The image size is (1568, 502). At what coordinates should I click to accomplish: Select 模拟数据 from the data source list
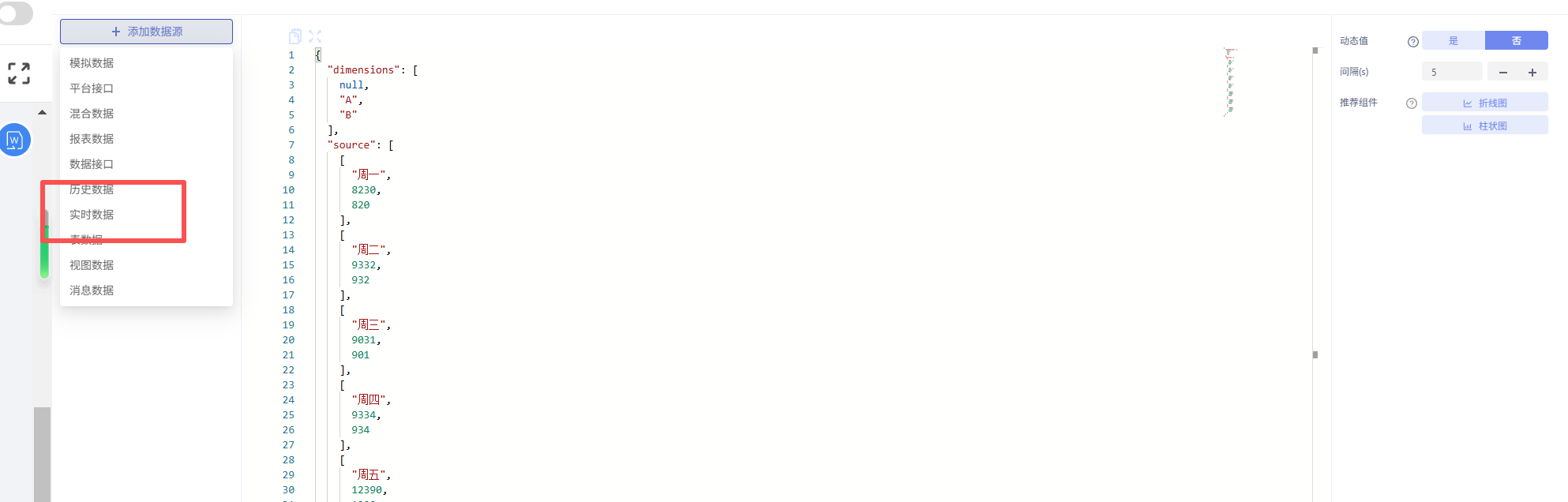click(x=92, y=63)
